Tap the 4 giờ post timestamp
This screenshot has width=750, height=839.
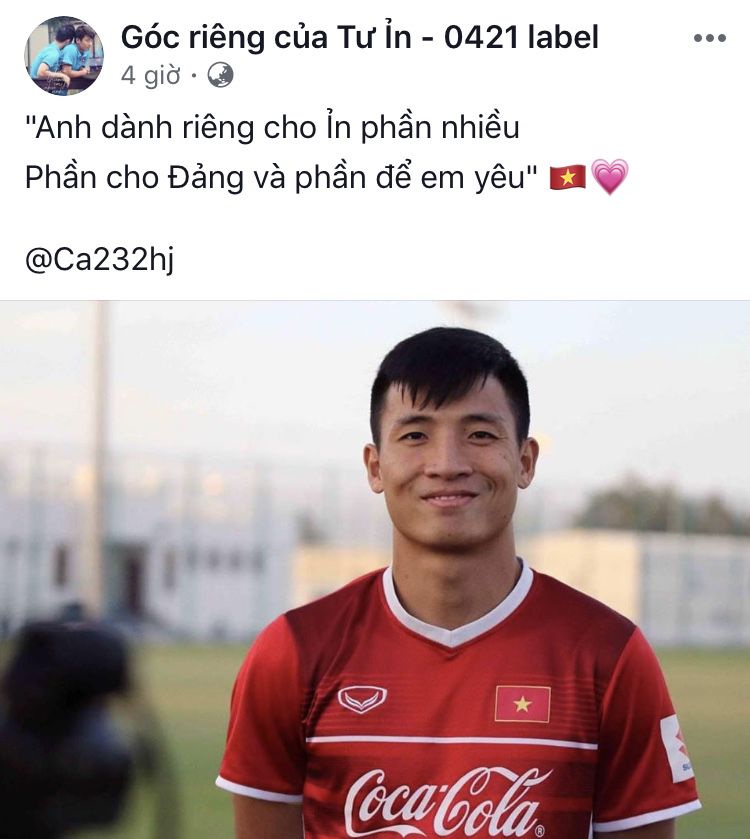pyautogui.click(x=152, y=75)
